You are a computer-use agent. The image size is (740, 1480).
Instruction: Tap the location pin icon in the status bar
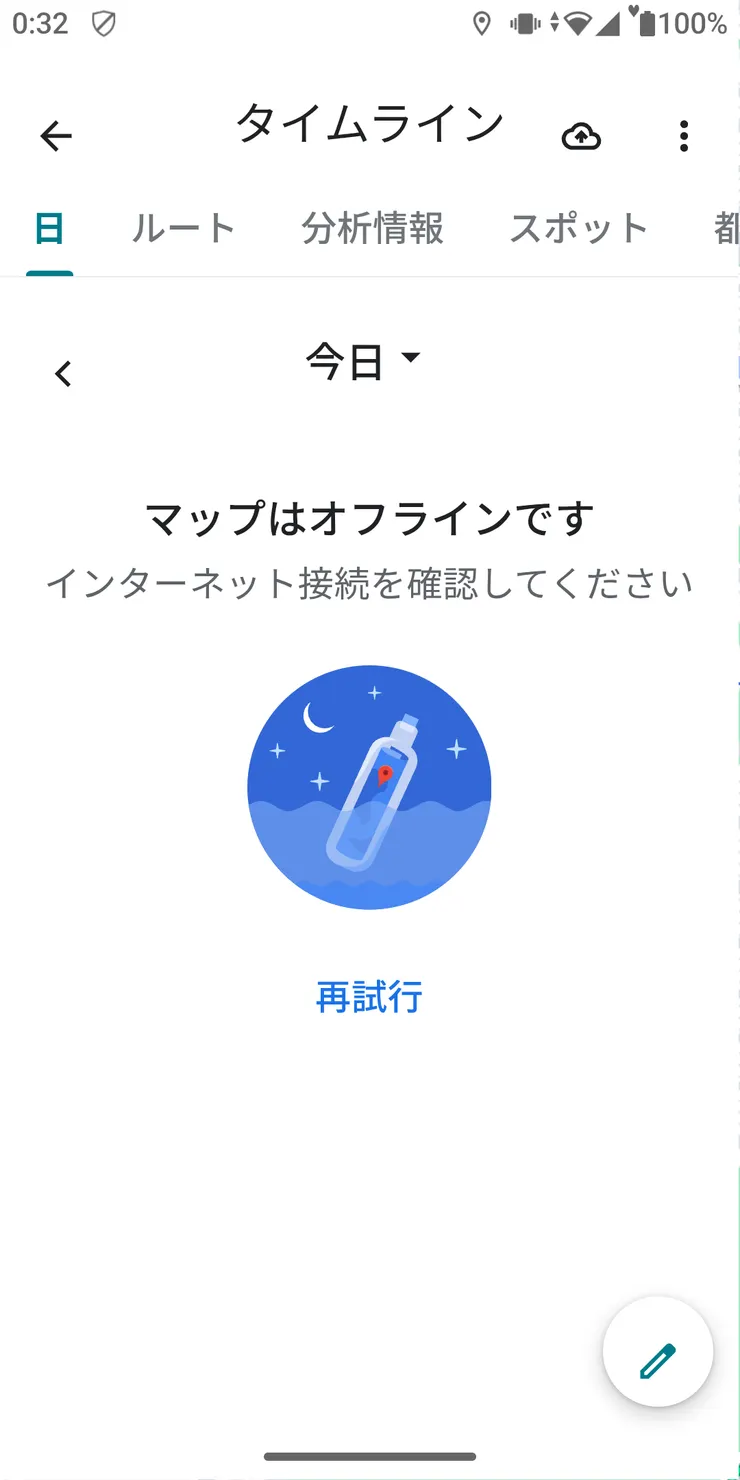[x=483, y=24]
